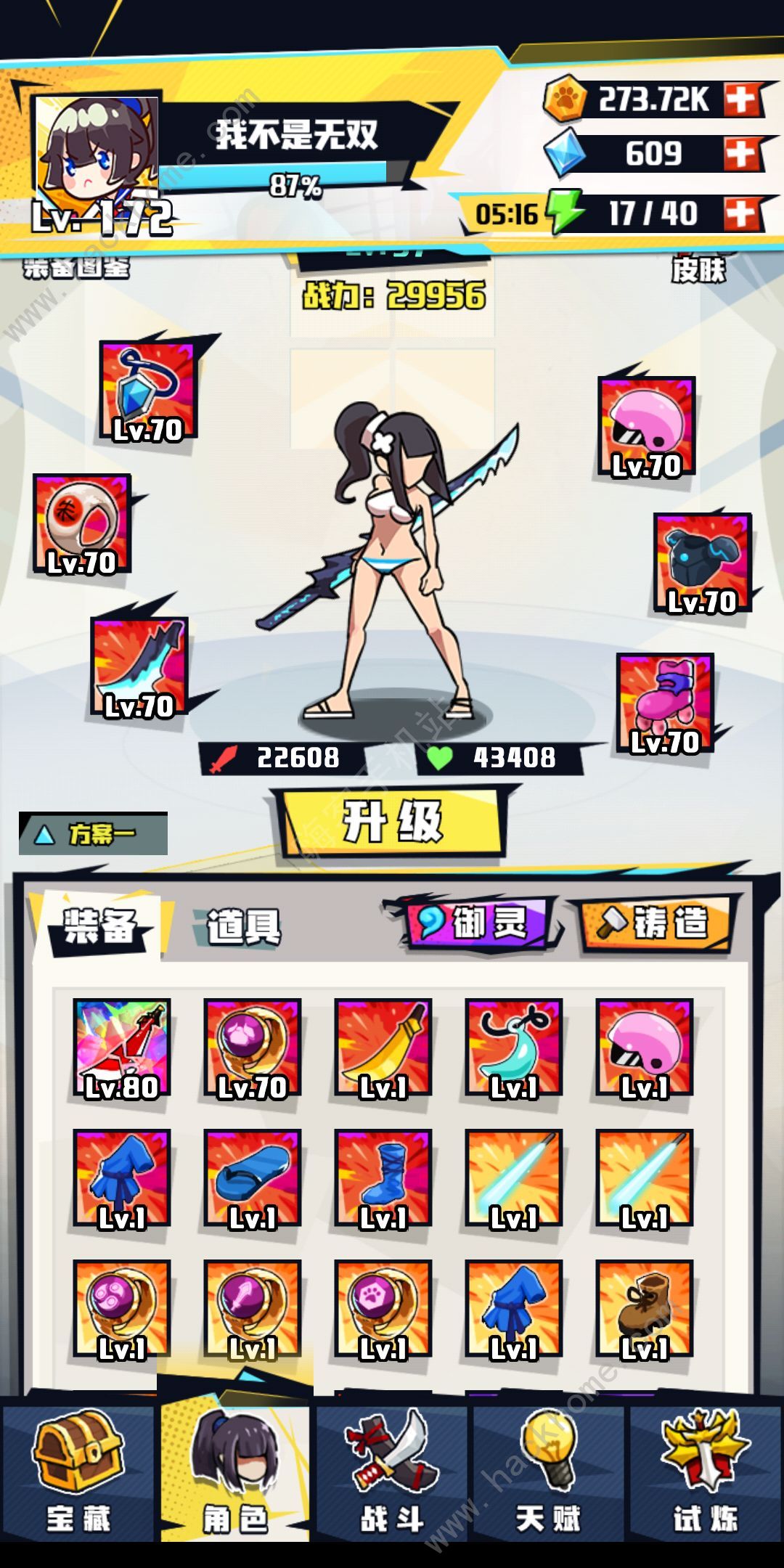Screen dimensions: 784x1568
Task: Go to the 战斗 battle tab
Action: (x=392, y=1474)
